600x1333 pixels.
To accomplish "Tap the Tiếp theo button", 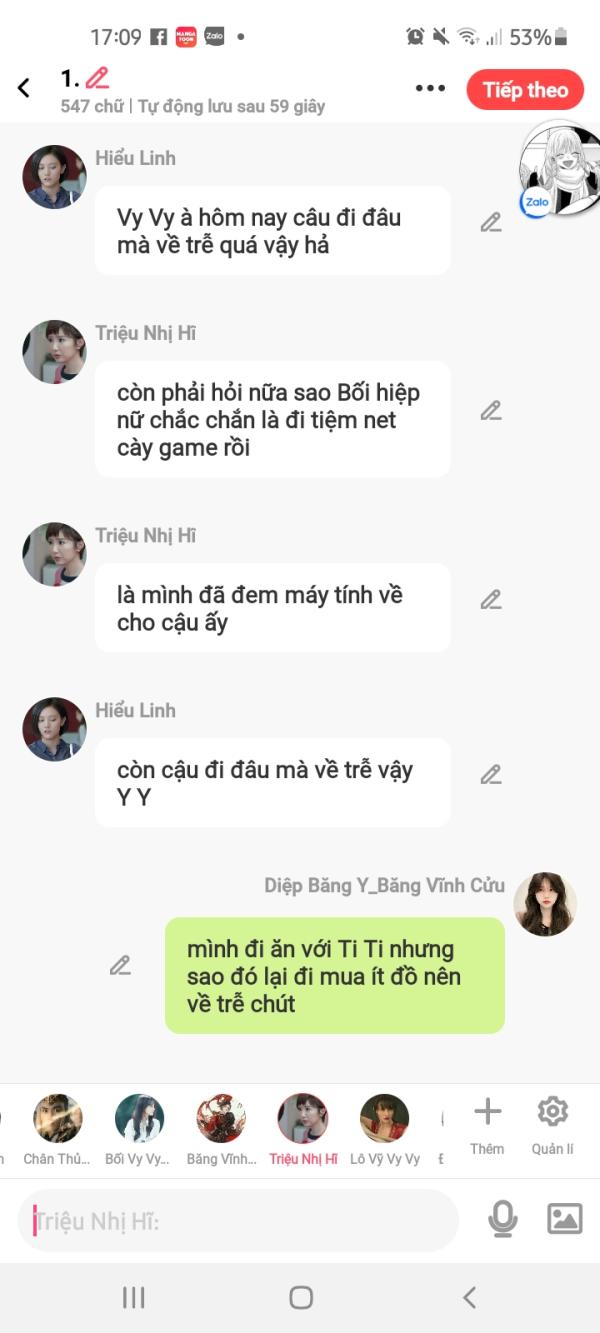I will click(525, 89).
